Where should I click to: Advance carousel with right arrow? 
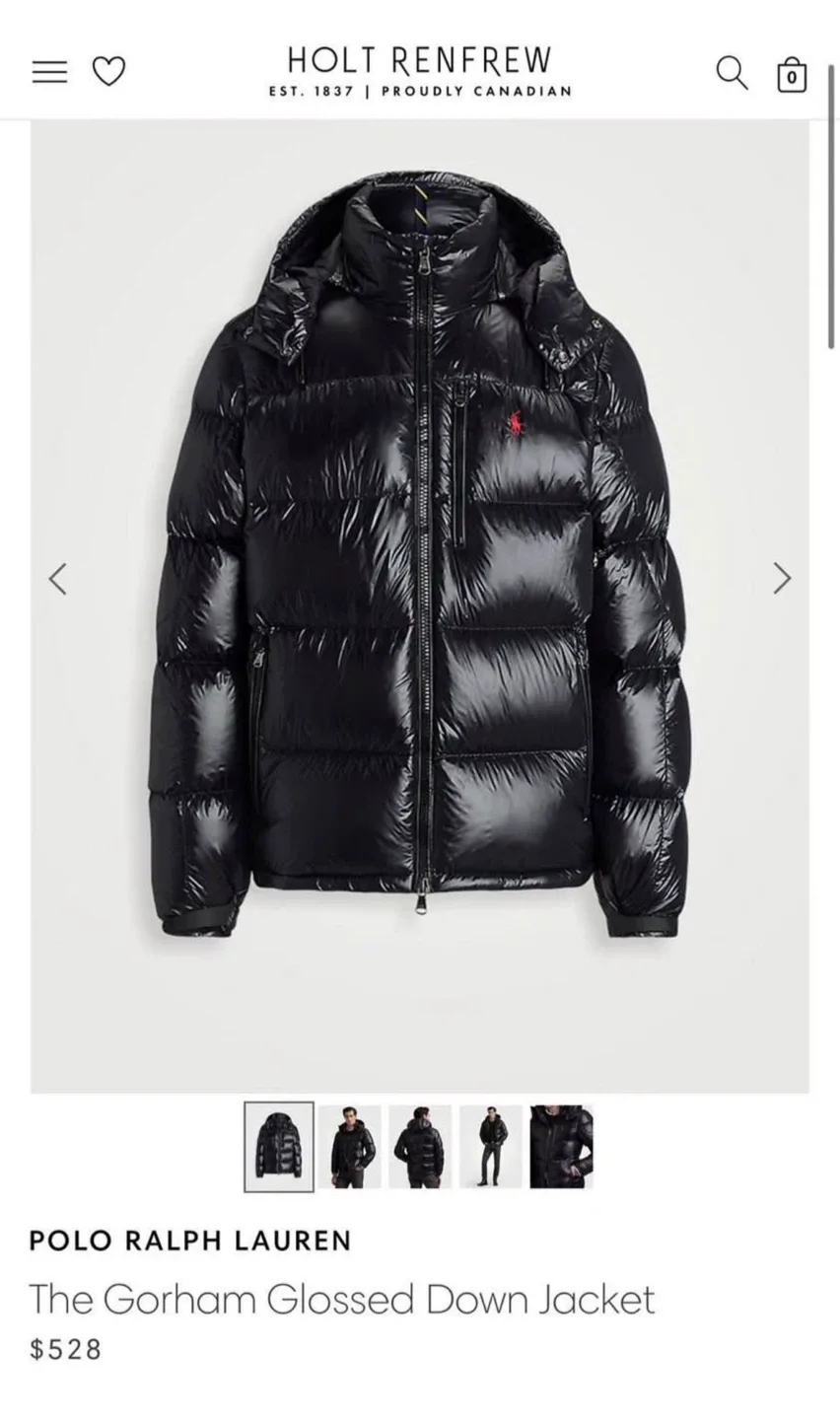tap(782, 579)
